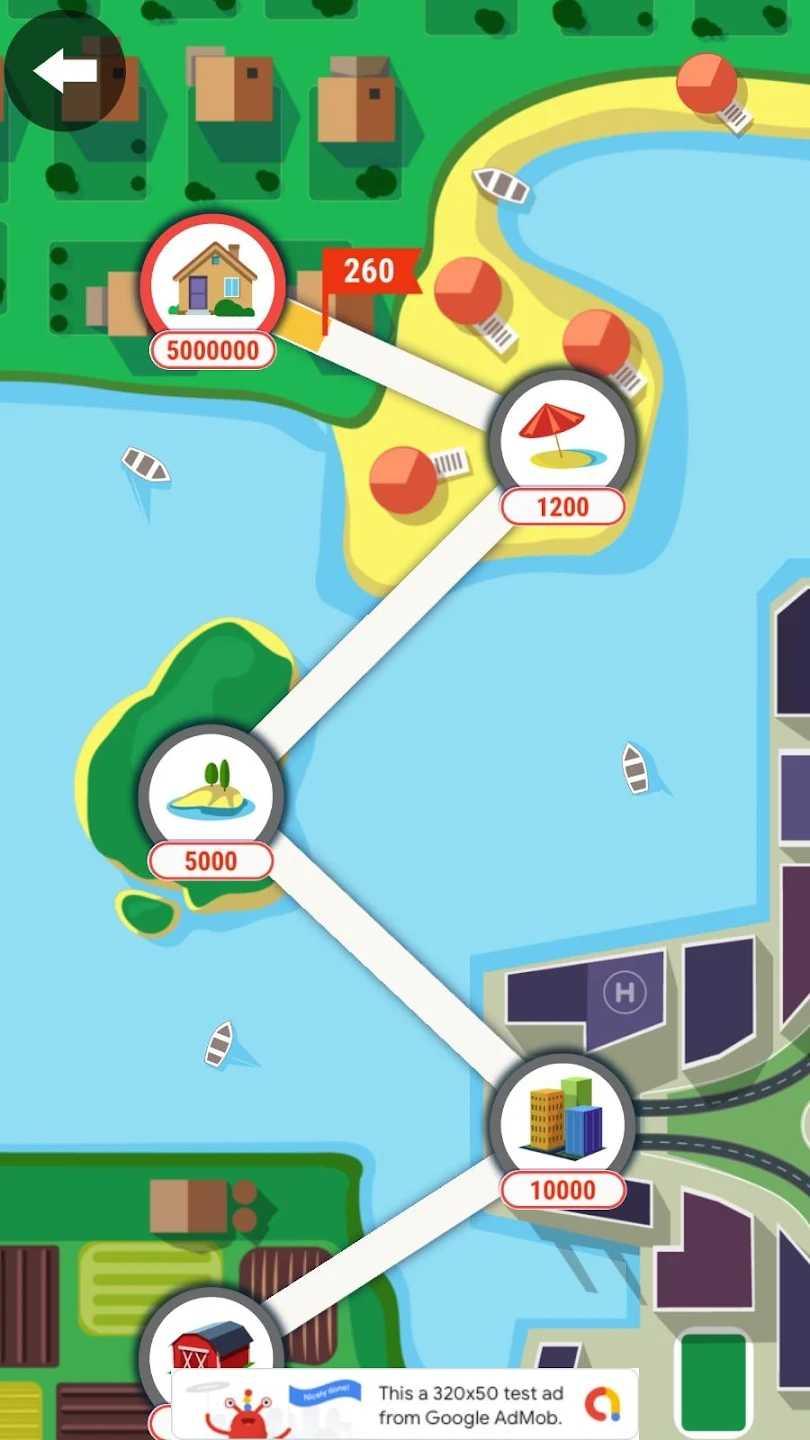Screen dimensions: 810x1440
Task: Enter the city buildings level 10000
Action: (563, 1123)
